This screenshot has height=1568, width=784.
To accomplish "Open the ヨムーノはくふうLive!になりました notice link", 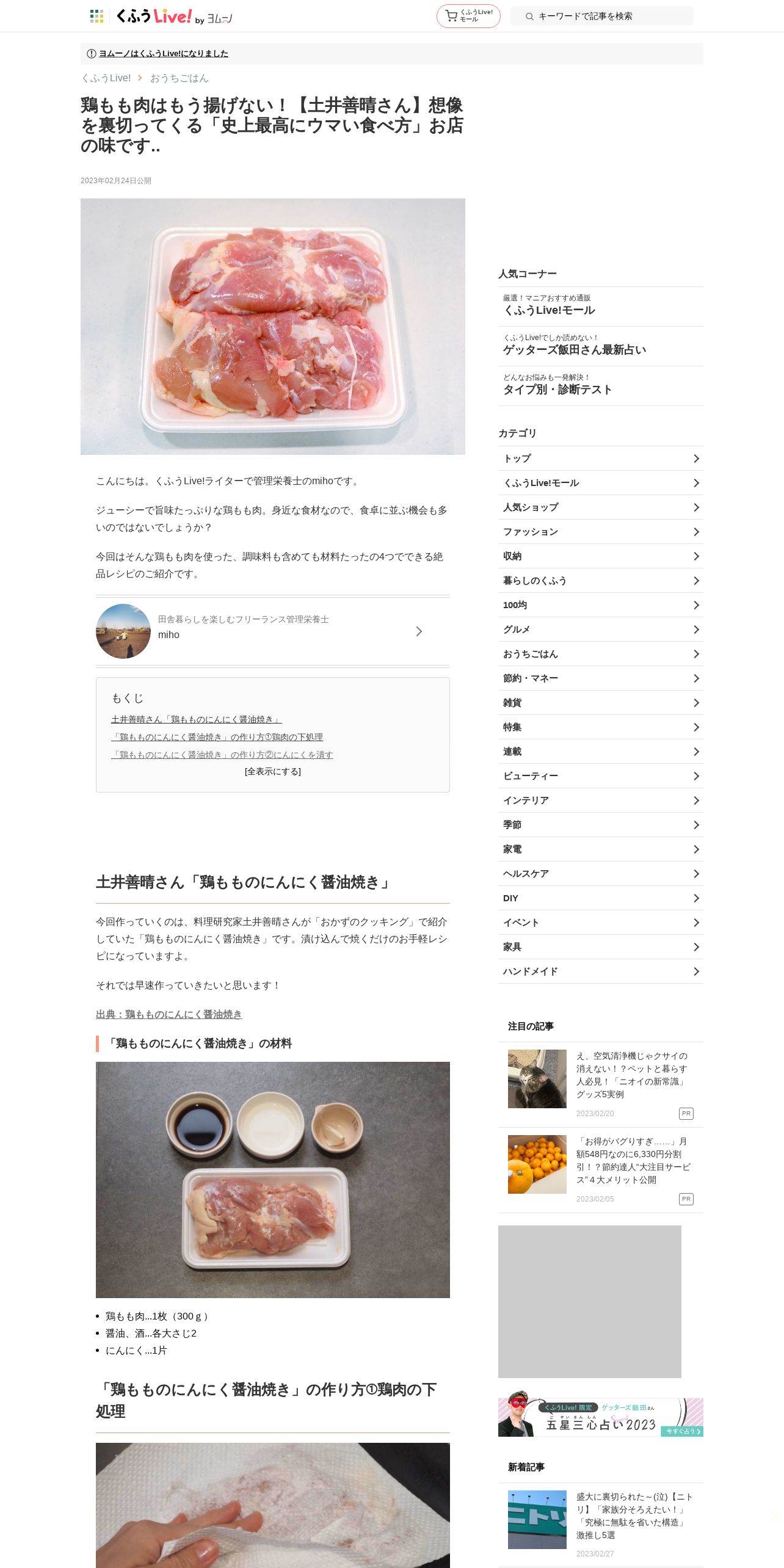I will 164,54.
